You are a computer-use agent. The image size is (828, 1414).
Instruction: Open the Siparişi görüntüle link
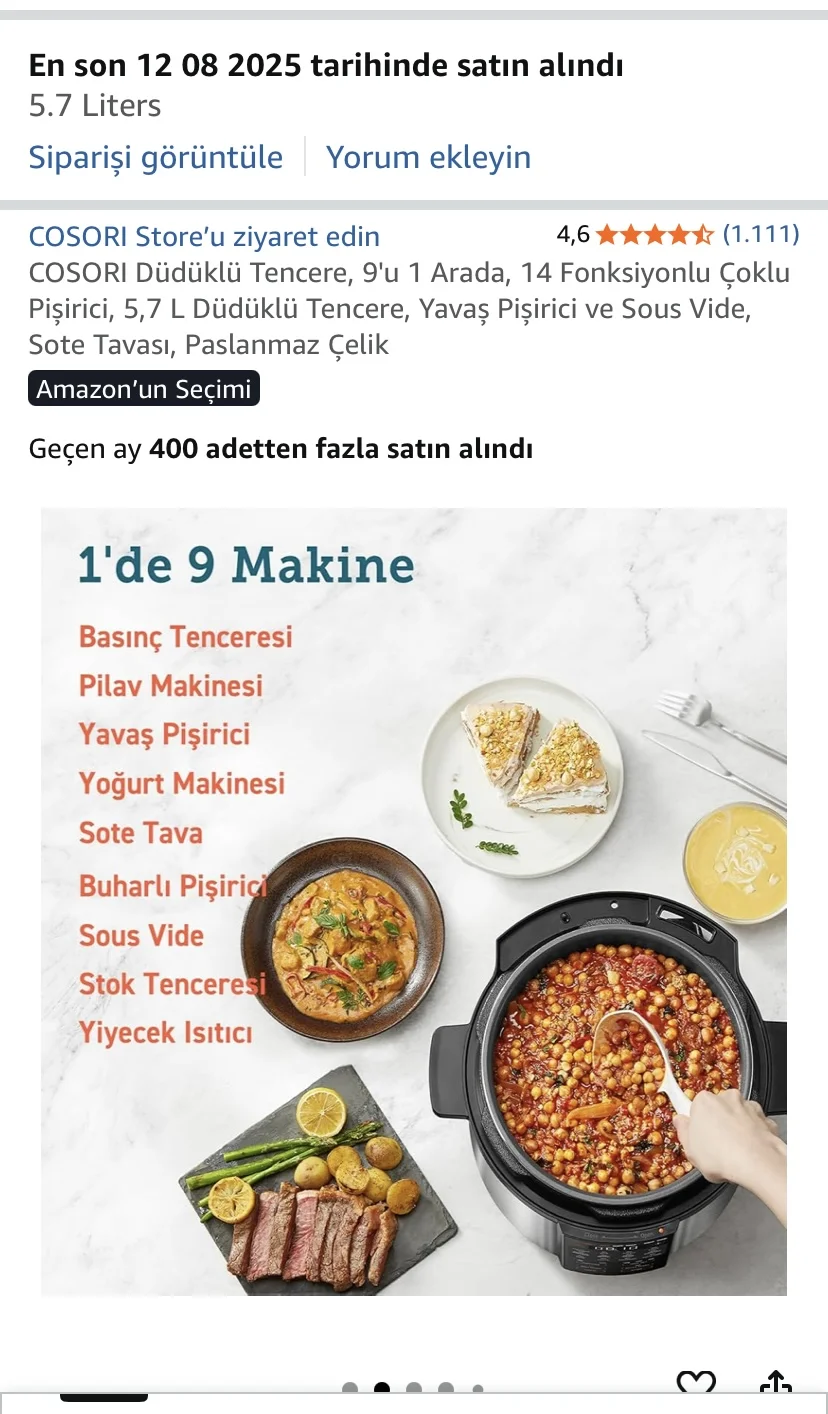click(x=155, y=158)
